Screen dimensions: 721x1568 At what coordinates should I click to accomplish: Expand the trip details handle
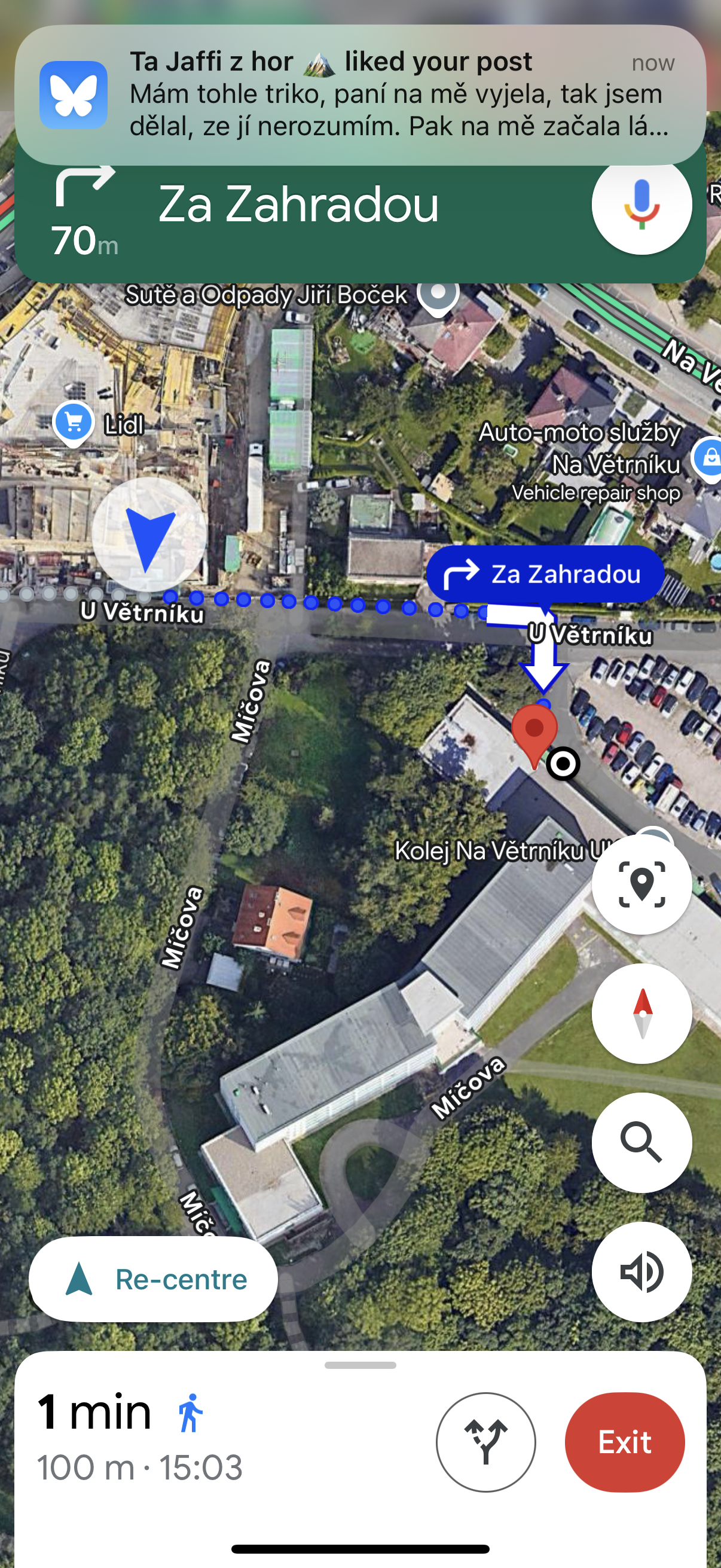(x=360, y=1365)
